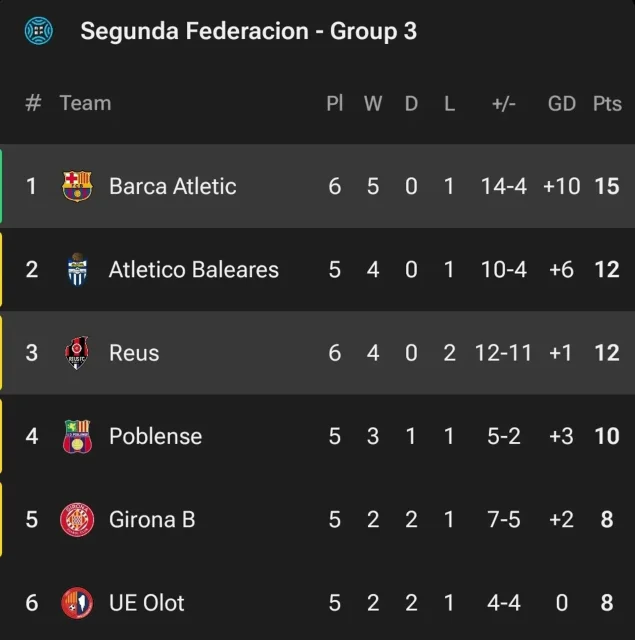Open Girona B from the table
The width and height of the screenshot is (635, 640).
(152, 520)
